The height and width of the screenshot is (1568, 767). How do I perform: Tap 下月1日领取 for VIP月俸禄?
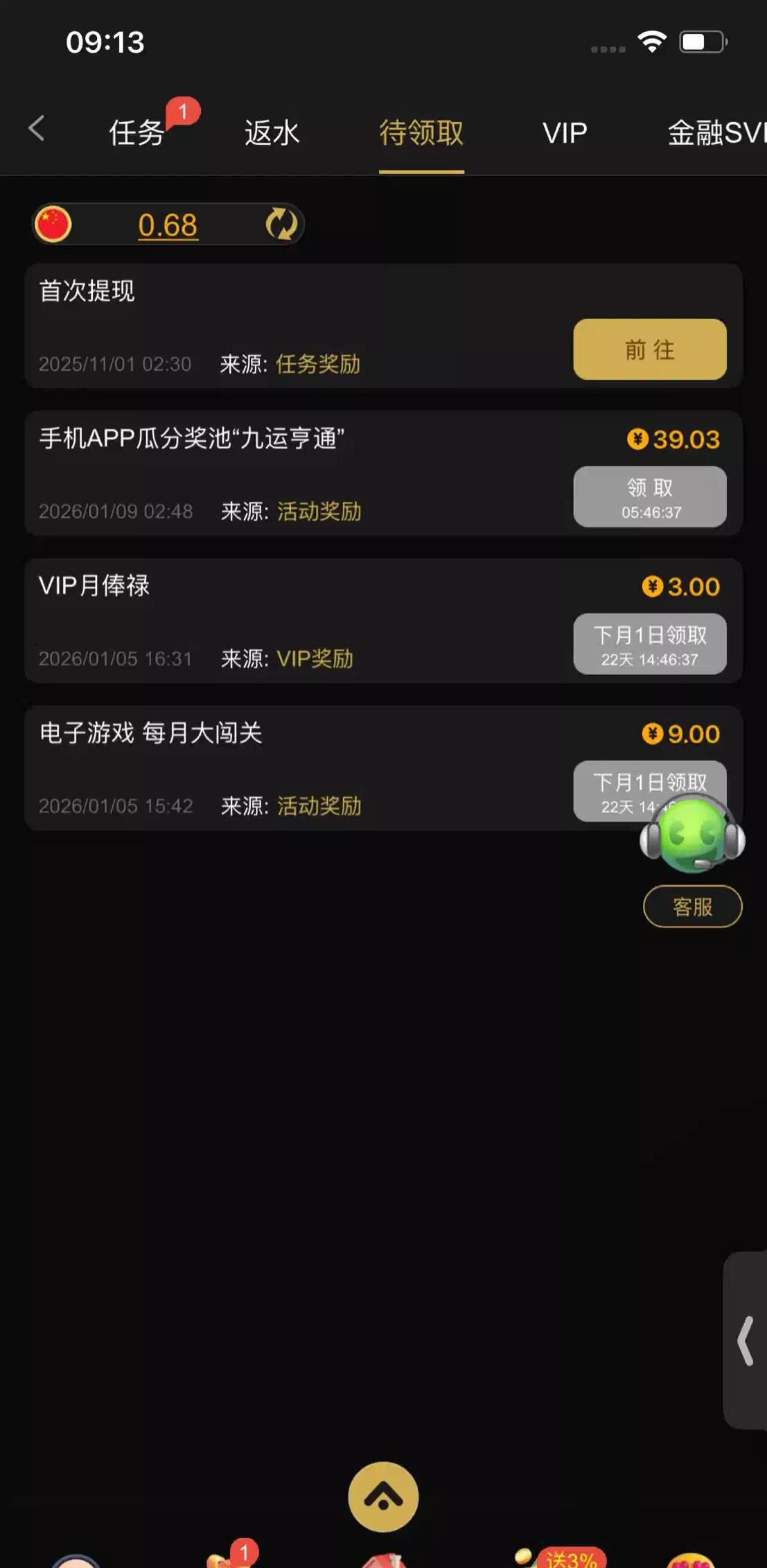click(x=649, y=644)
